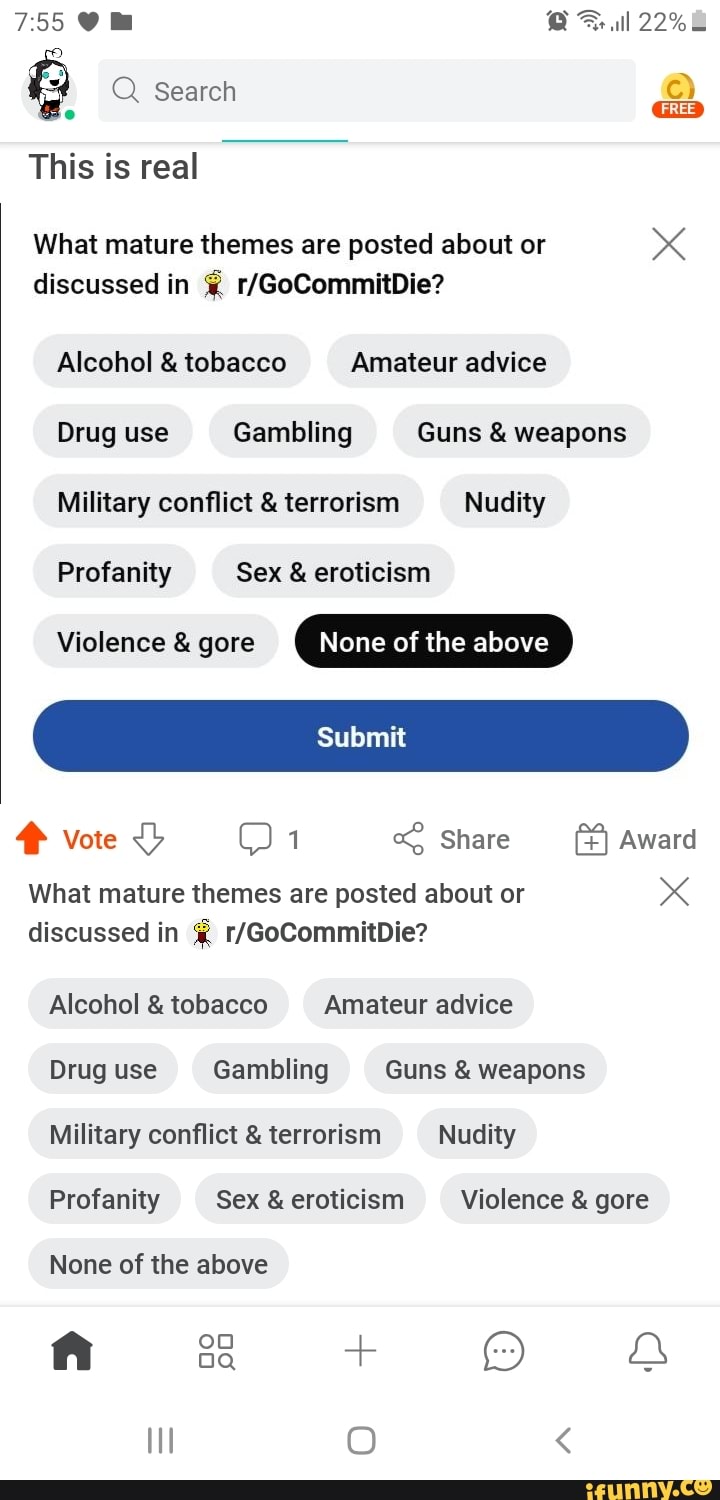
Task: Open the search box
Action: click(366, 91)
